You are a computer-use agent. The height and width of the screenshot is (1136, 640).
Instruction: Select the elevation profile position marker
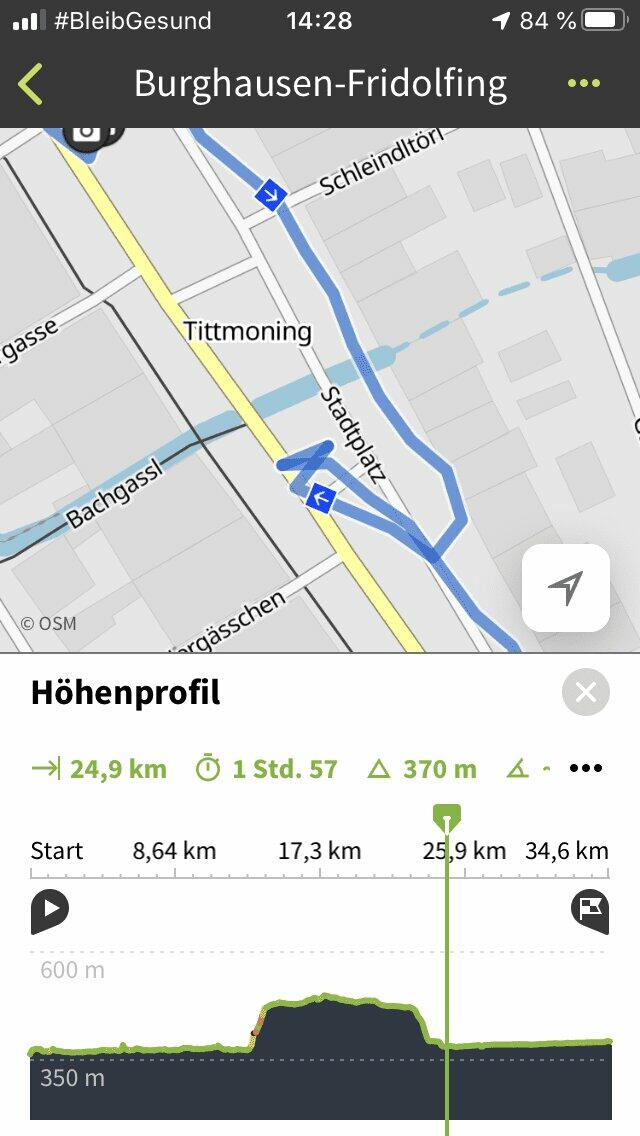coord(446,819)
